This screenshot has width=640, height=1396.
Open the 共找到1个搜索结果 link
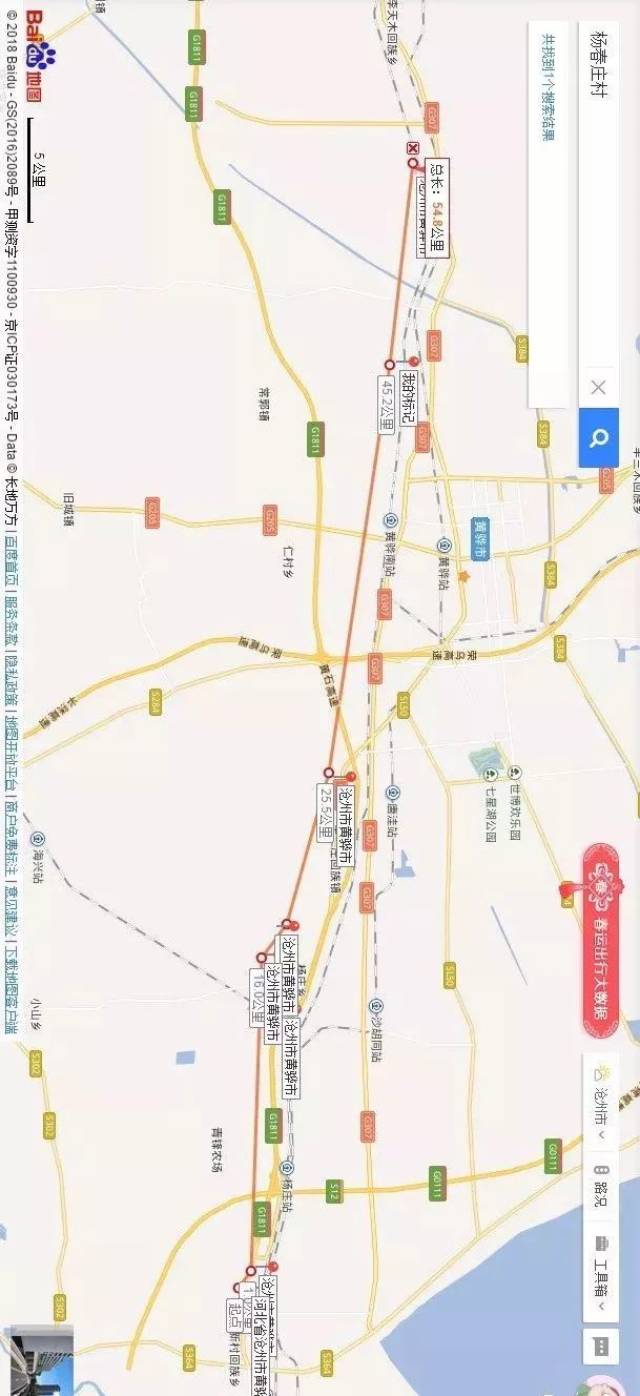pos(547,86)
